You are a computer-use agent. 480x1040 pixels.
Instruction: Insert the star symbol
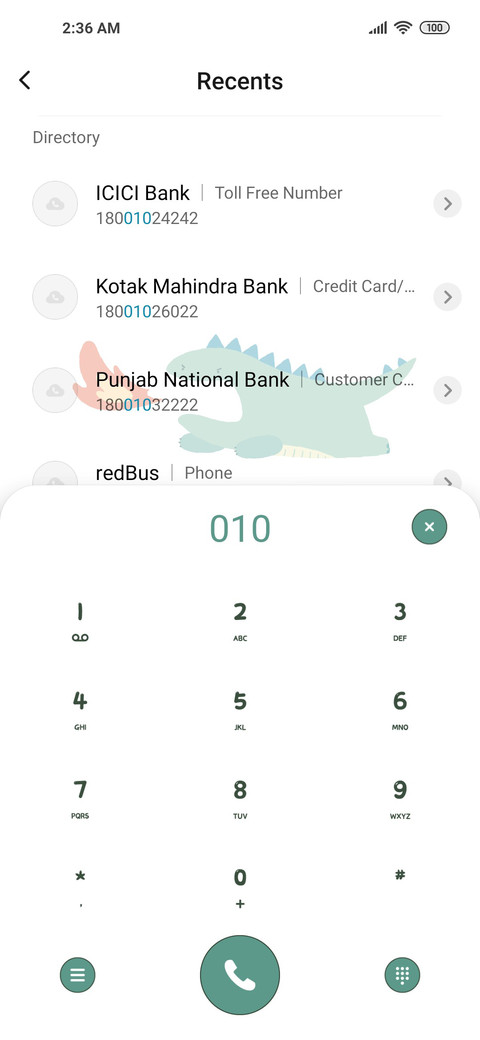80,887
